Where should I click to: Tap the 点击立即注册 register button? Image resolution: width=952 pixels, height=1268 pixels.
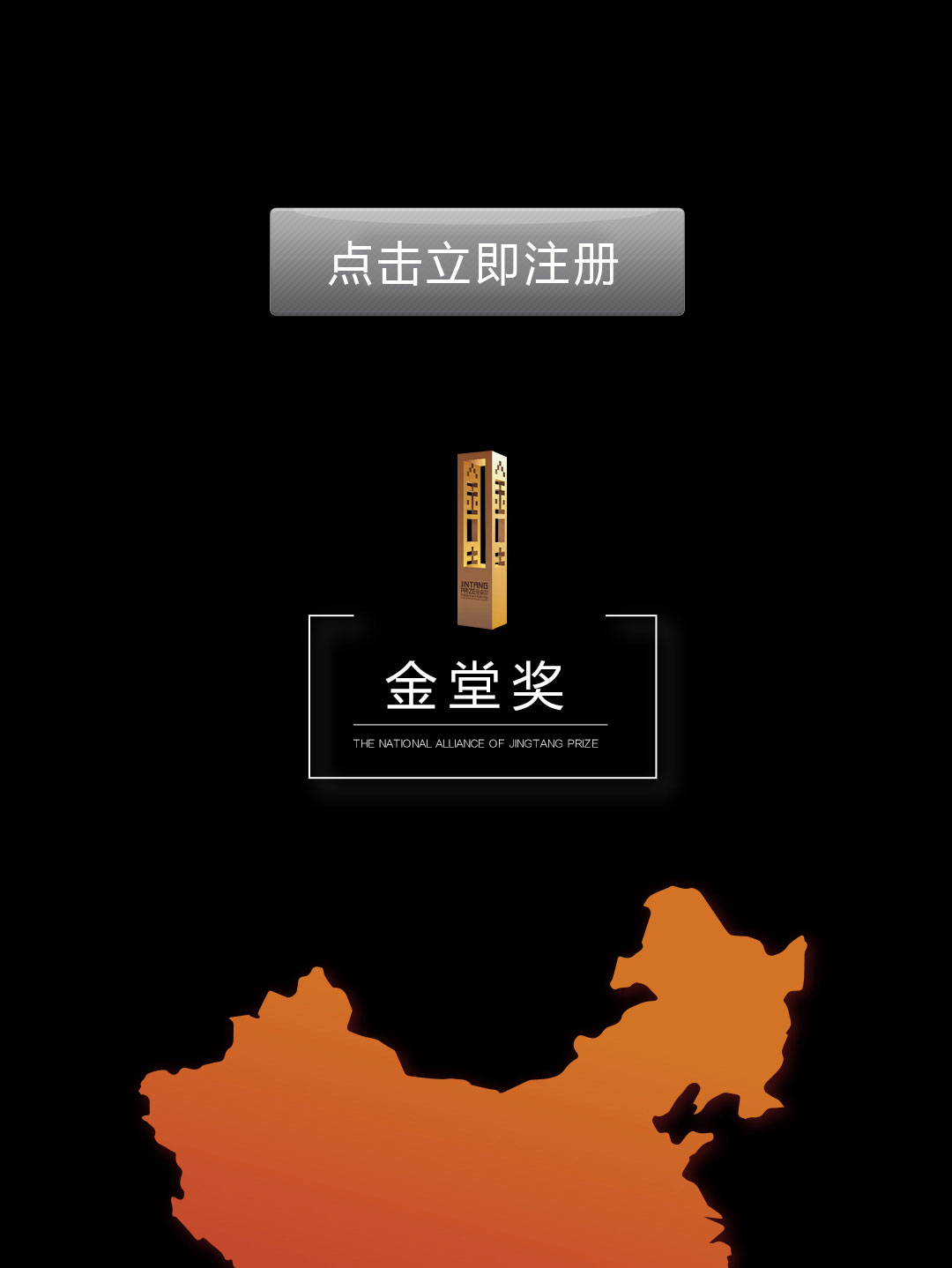(x=477, y=262)
